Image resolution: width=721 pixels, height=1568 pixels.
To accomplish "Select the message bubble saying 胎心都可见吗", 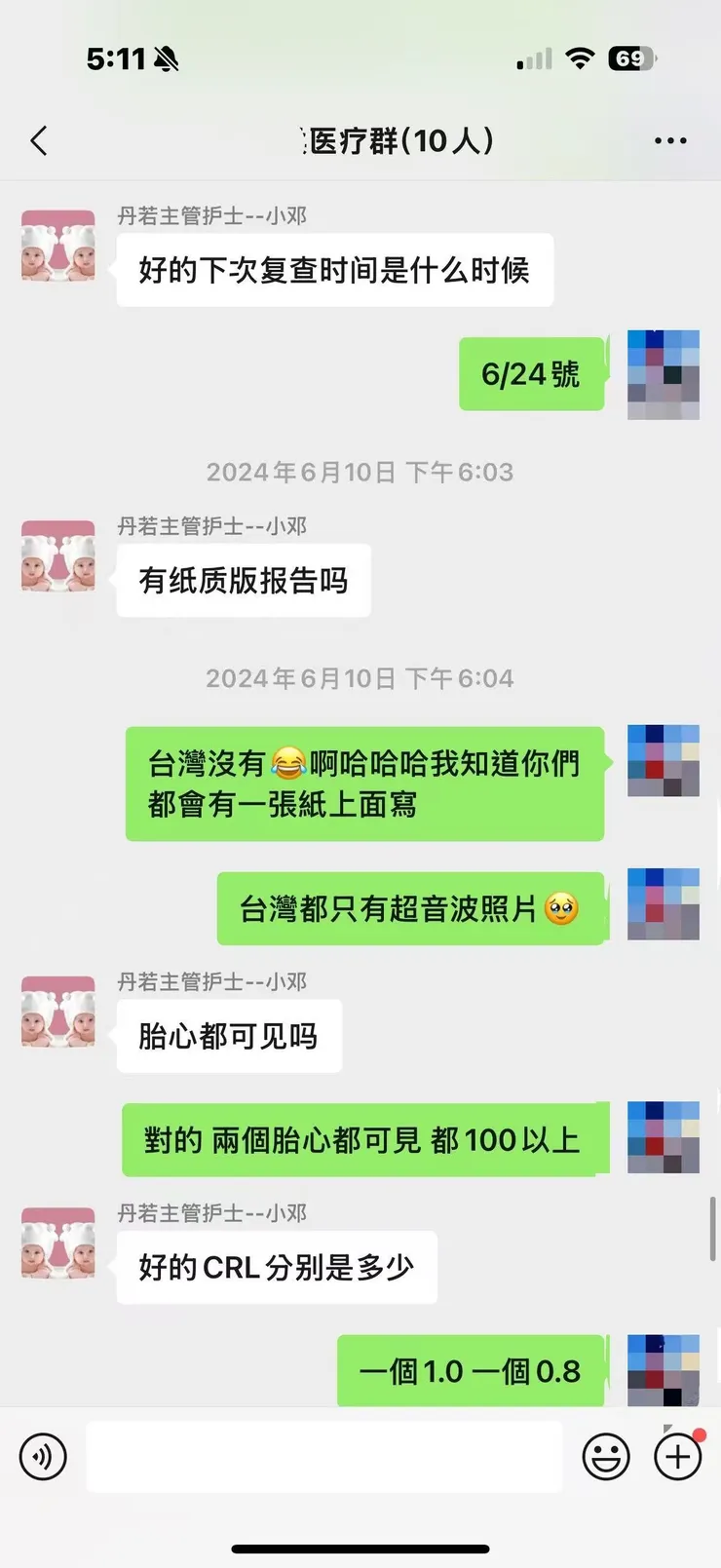I will pos(229,1036).
